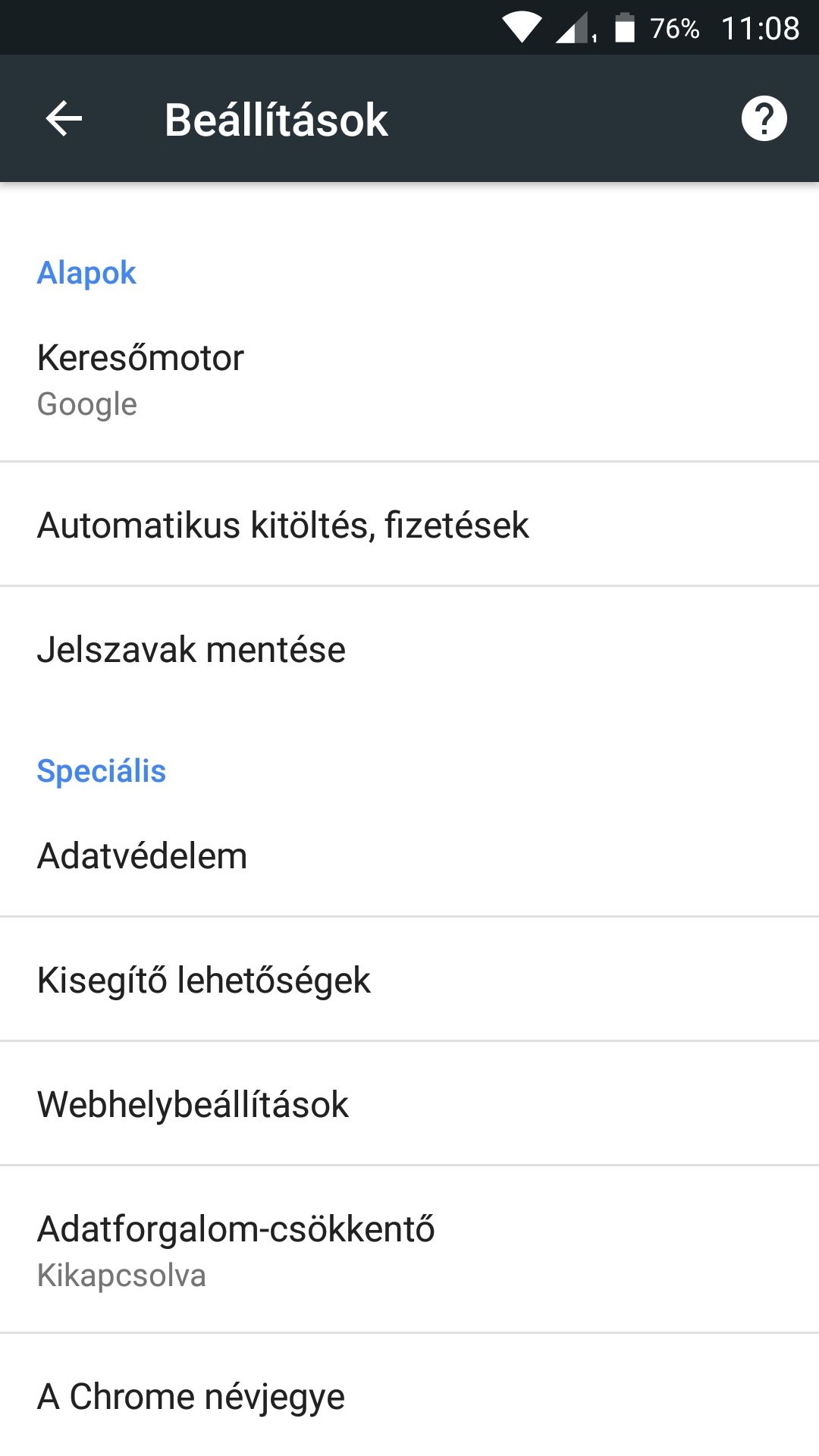
Task: Select Jelszavak mentése
Action: coord(409,649)
